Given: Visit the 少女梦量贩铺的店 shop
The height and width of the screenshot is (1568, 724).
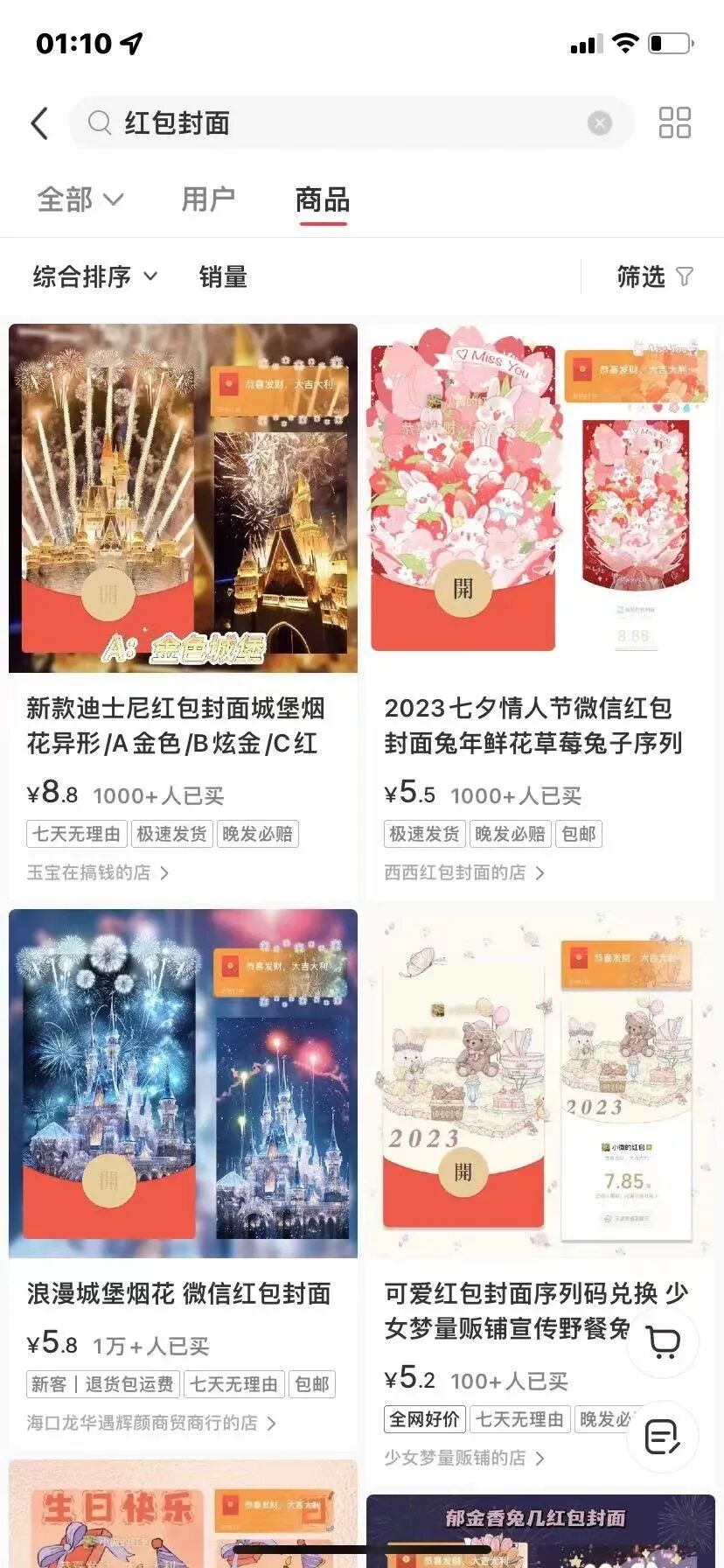Looking at the screenshot, I should [463, 1458].
